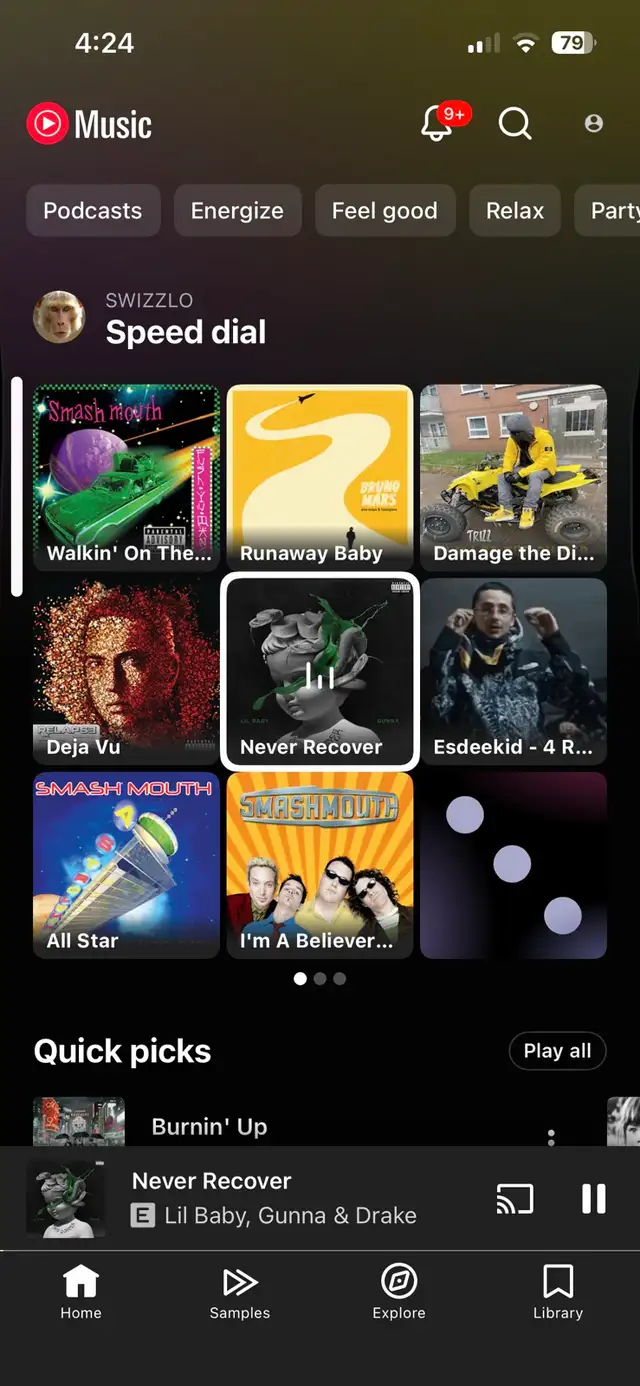640x1386 pixels.
Task: Cast music to another device
Action: [x=515, y=1198]
